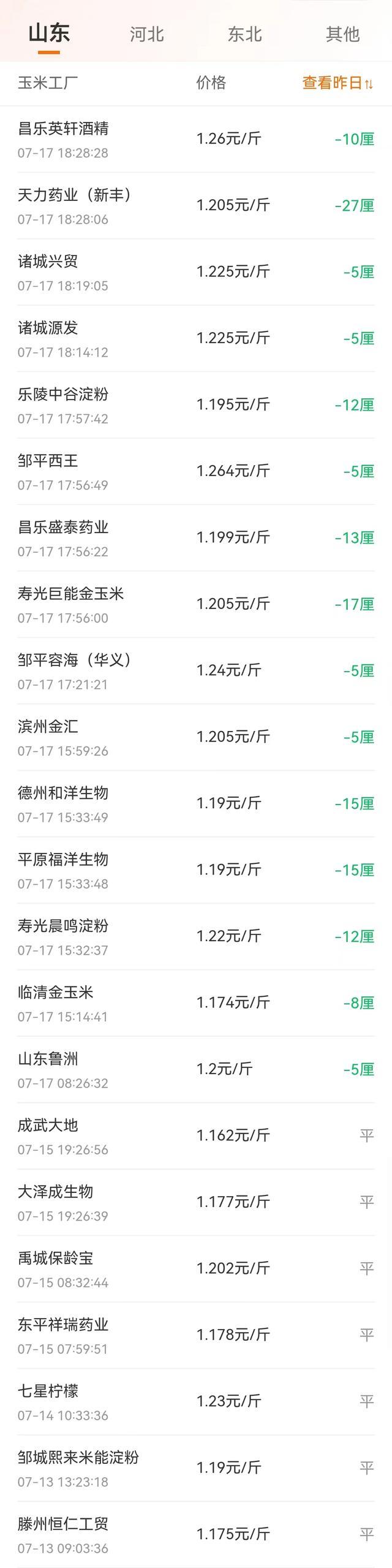Viewport: 392px width, 1568px height.
Task: Select the 山东 tab
Action: pos(49,33)
